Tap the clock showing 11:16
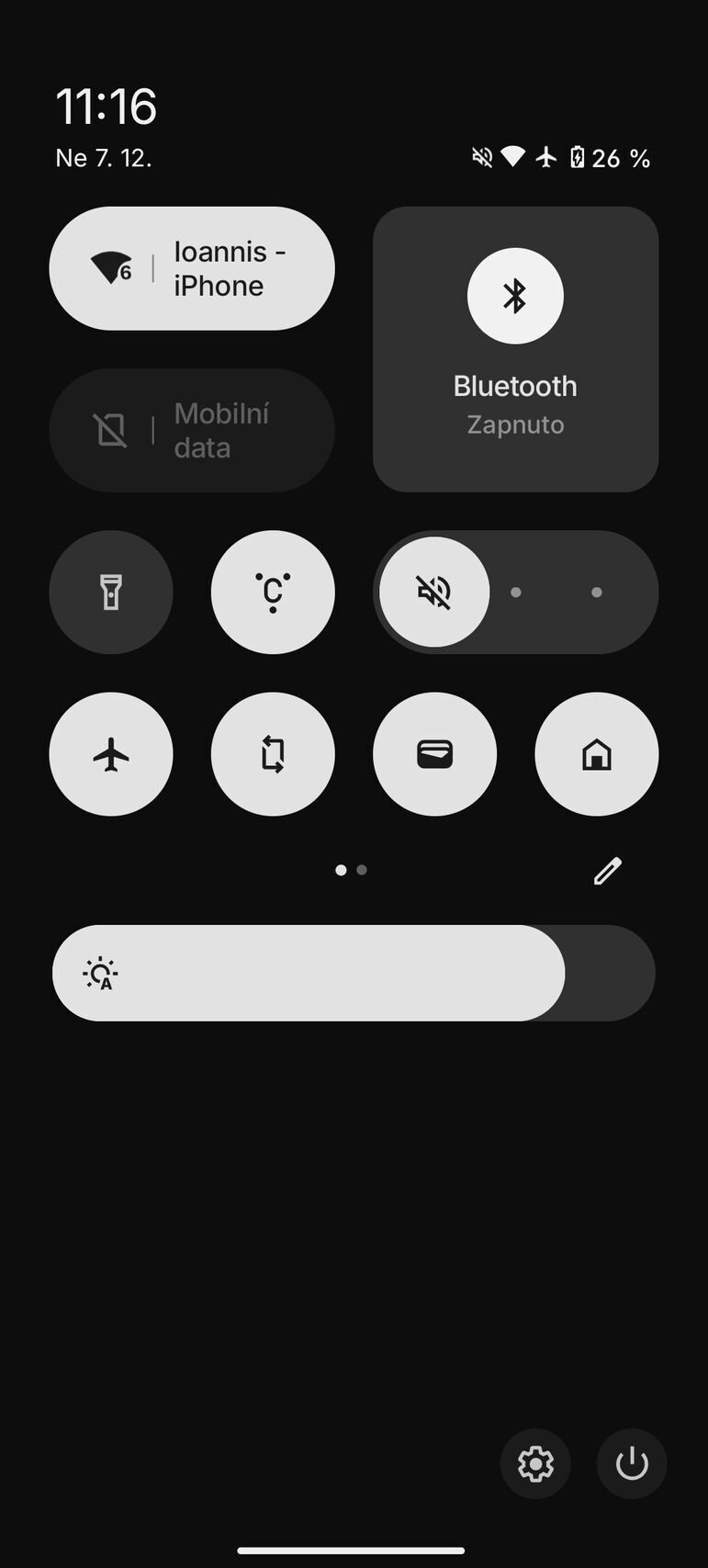Viewport: 708px width, 1568px height. tap(107, 105)
